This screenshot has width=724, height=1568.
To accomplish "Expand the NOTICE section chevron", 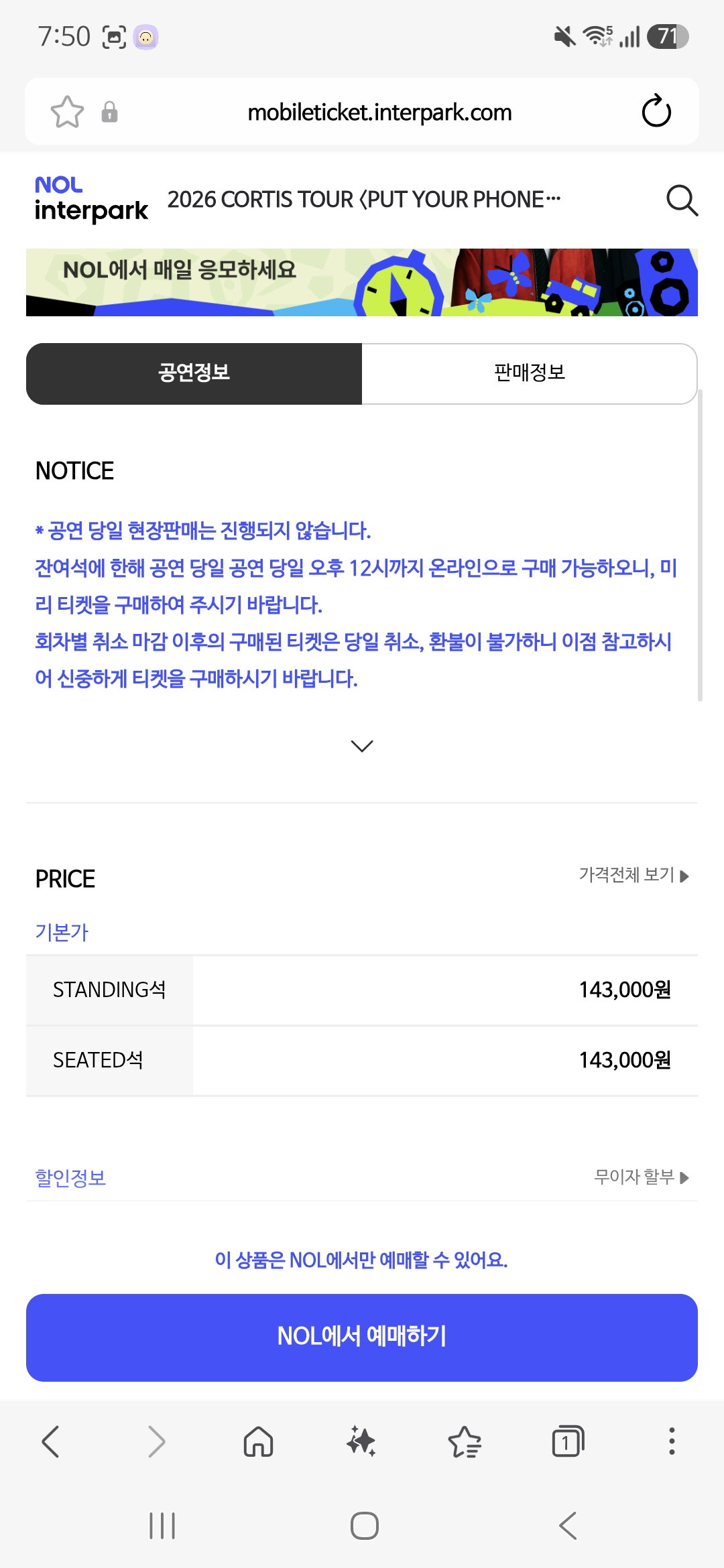I will (x=362, y=746).
